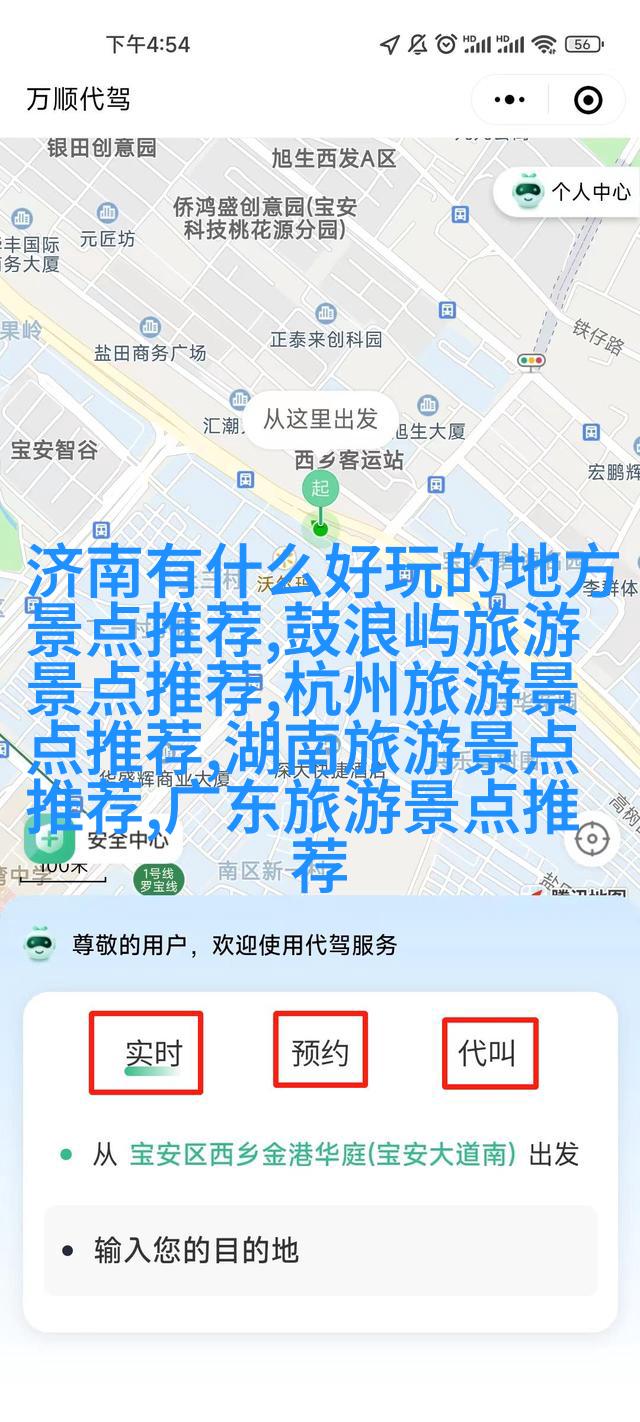Image resolution: width=640 pixels, height=1422 pixels.
Task: Switch to the 预约 tab
Action: coord(320,1052)
